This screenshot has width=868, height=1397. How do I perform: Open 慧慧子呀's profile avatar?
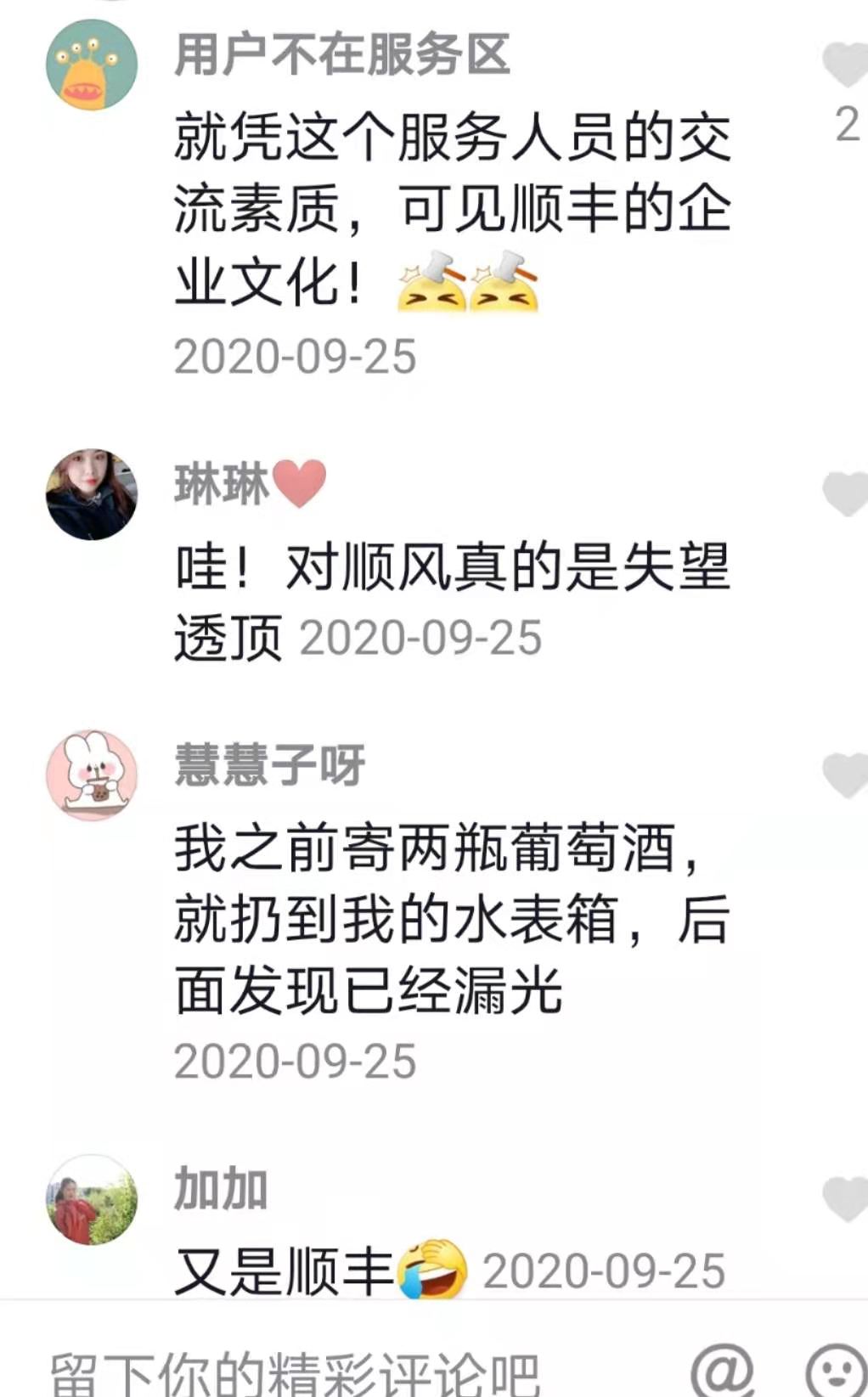[x=91, y=775]
